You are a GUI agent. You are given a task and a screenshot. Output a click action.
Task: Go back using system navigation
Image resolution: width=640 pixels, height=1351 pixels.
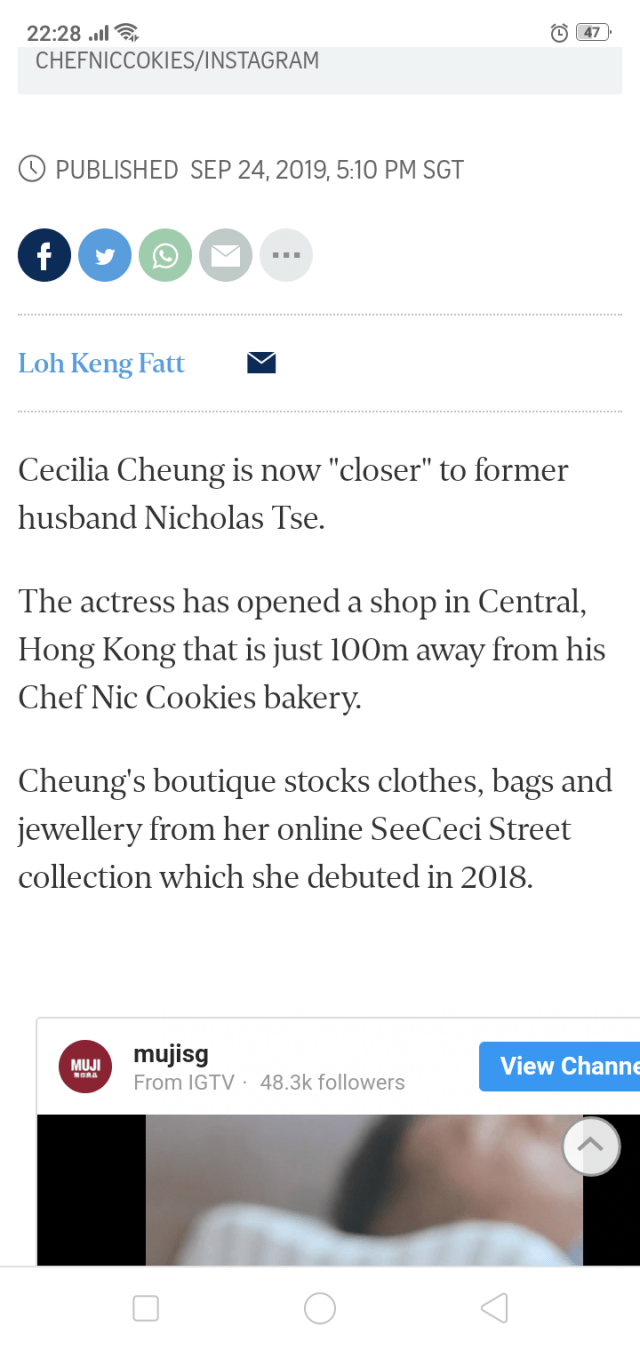pyautogui.click(x=494, y=1308)
